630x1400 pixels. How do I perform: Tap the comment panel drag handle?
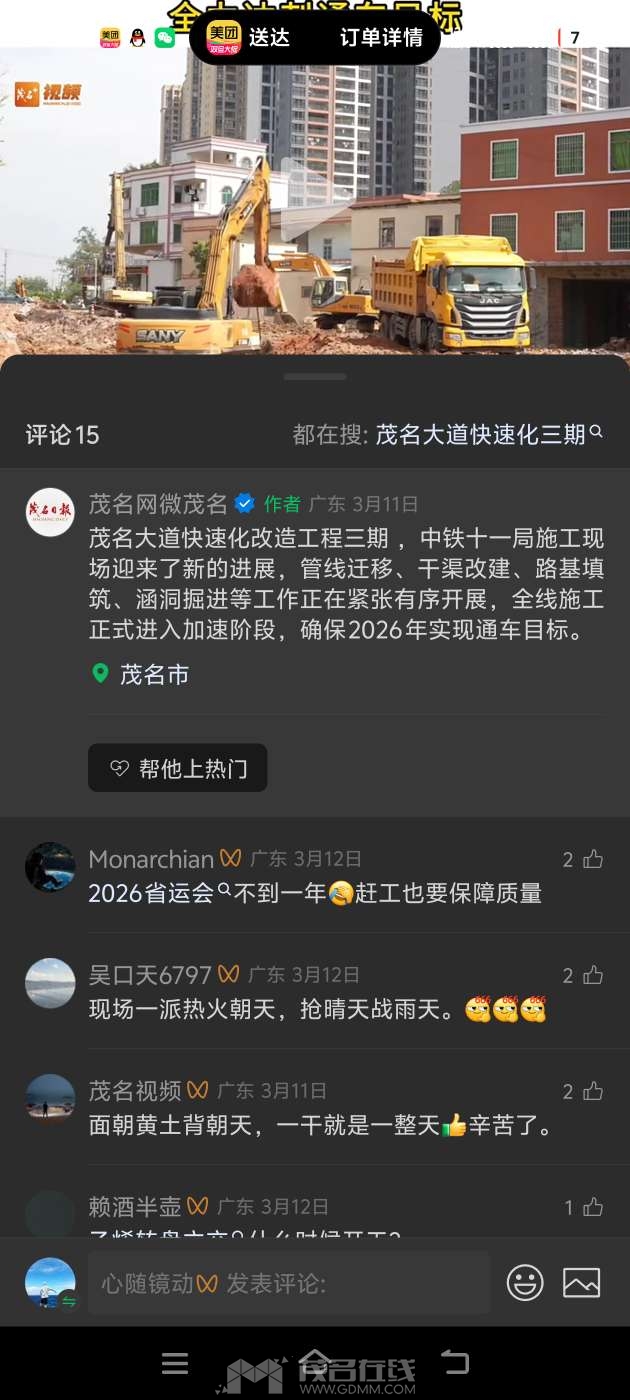pyautogui.click(x=315, y=377)
